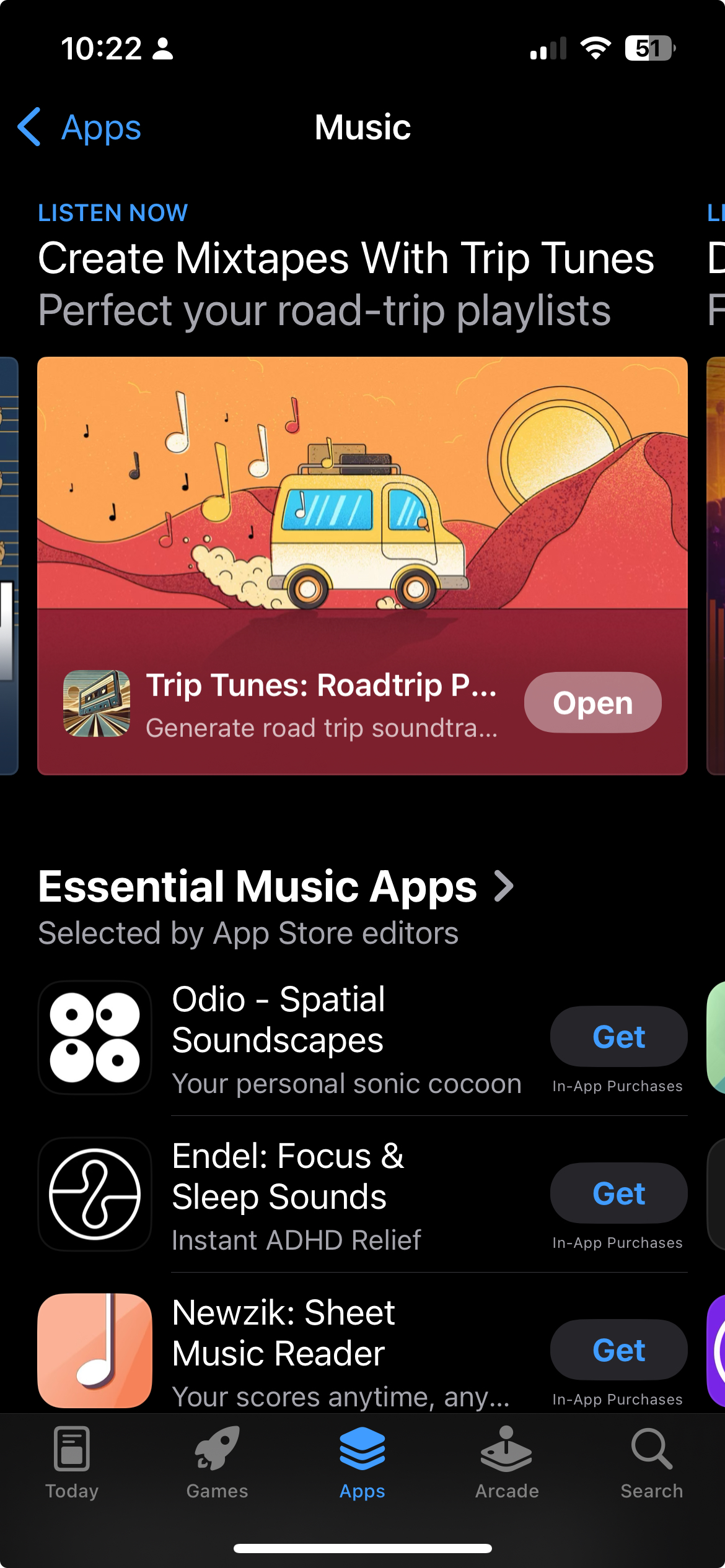Go back to Apps
Screen dimensions: 725x1568
coord(81,128)
